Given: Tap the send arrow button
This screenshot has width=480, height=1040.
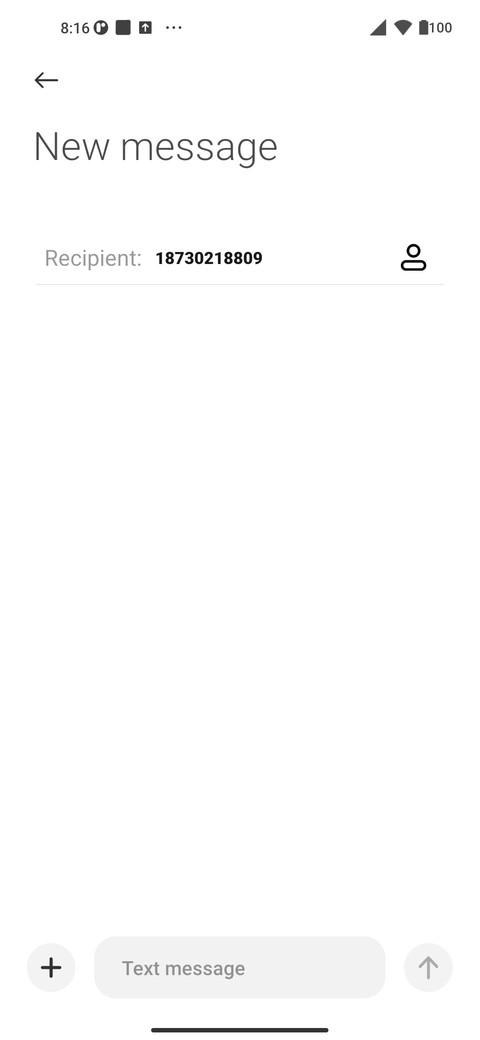Looking at the screenshot, I should (x=428, y=968).
